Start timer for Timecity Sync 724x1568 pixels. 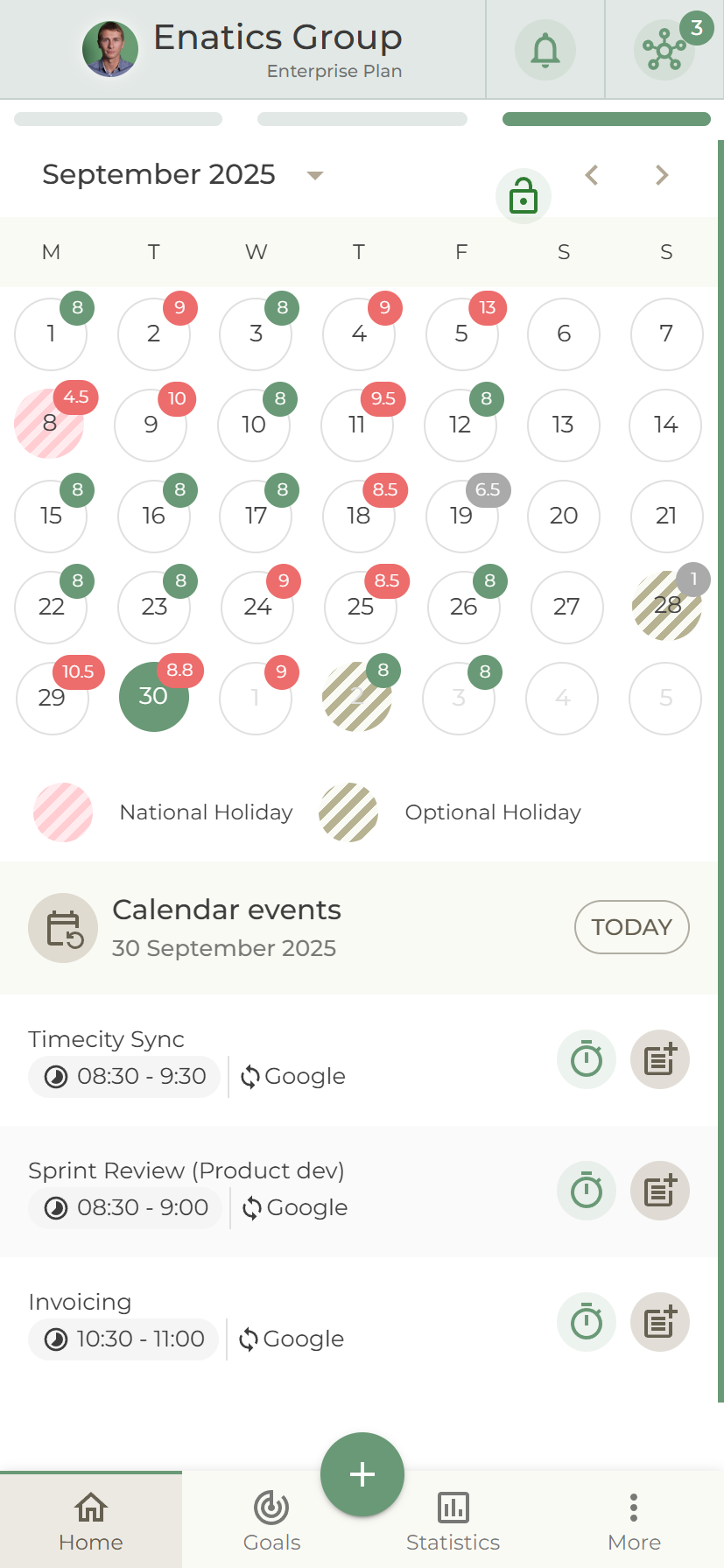pyautogui.click(x=587, y=1059)
